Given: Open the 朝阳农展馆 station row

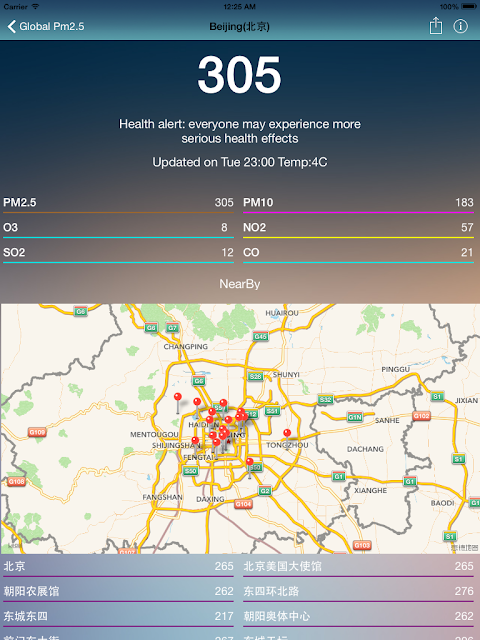Looking at the screenshot, I should (118, 591).
